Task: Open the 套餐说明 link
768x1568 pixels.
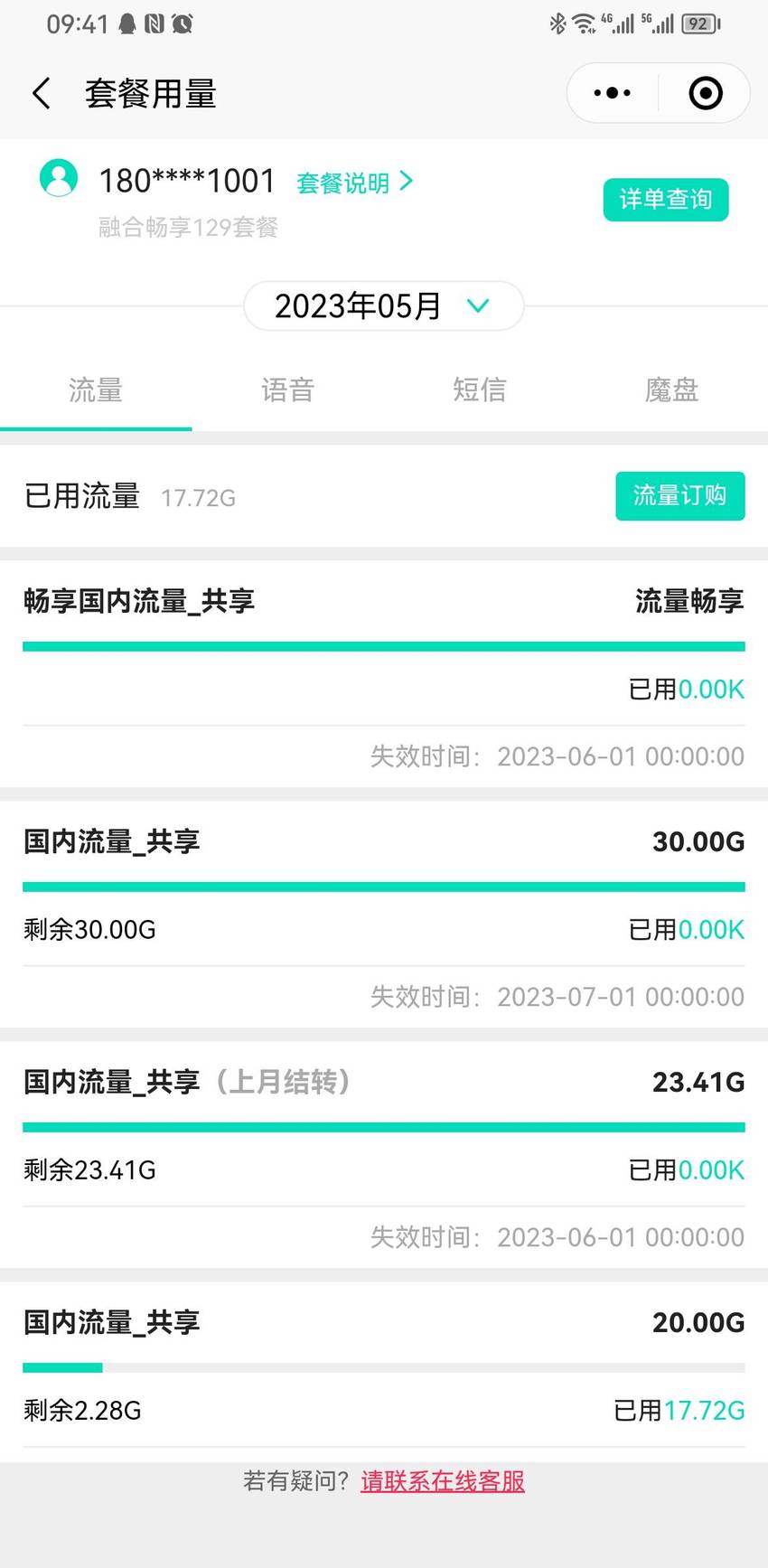Action: coord(354,183)
